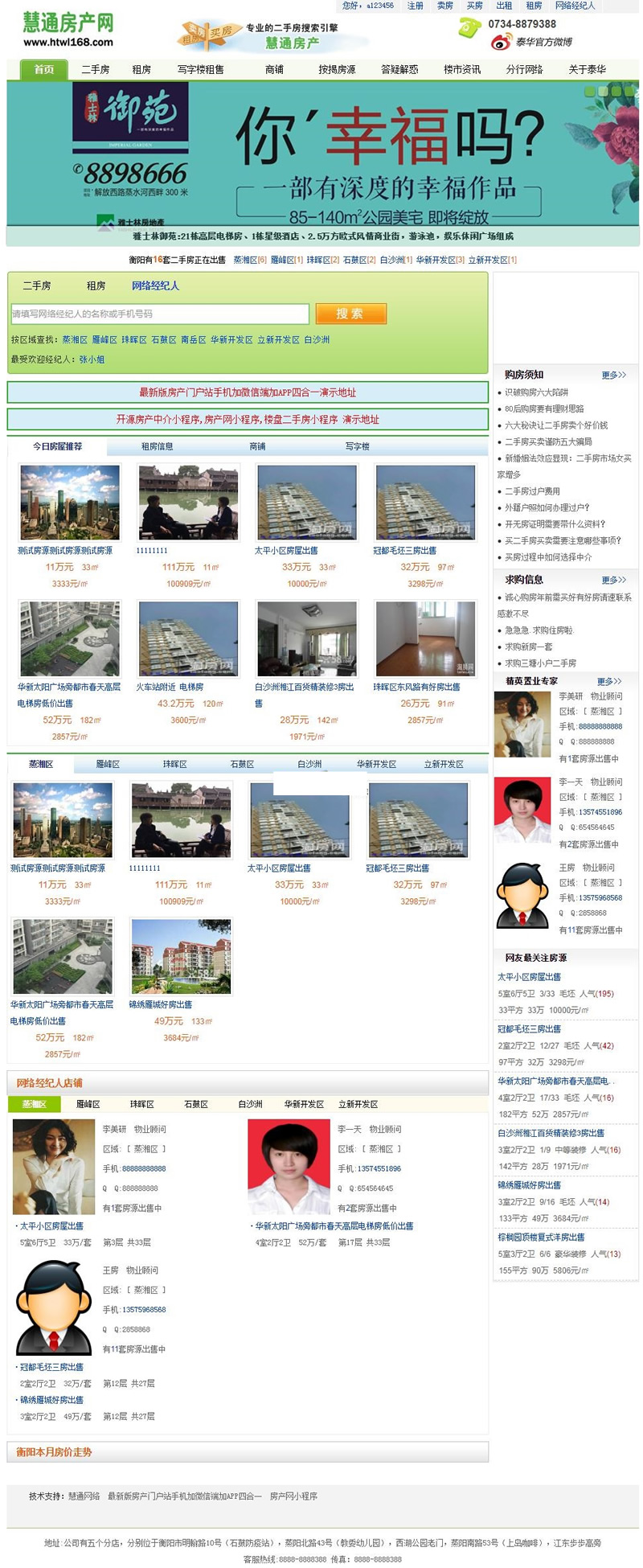The image size is (643, 1568).
Task: Switch to the 写字楼 listings tab
Action: pos(357,446)
